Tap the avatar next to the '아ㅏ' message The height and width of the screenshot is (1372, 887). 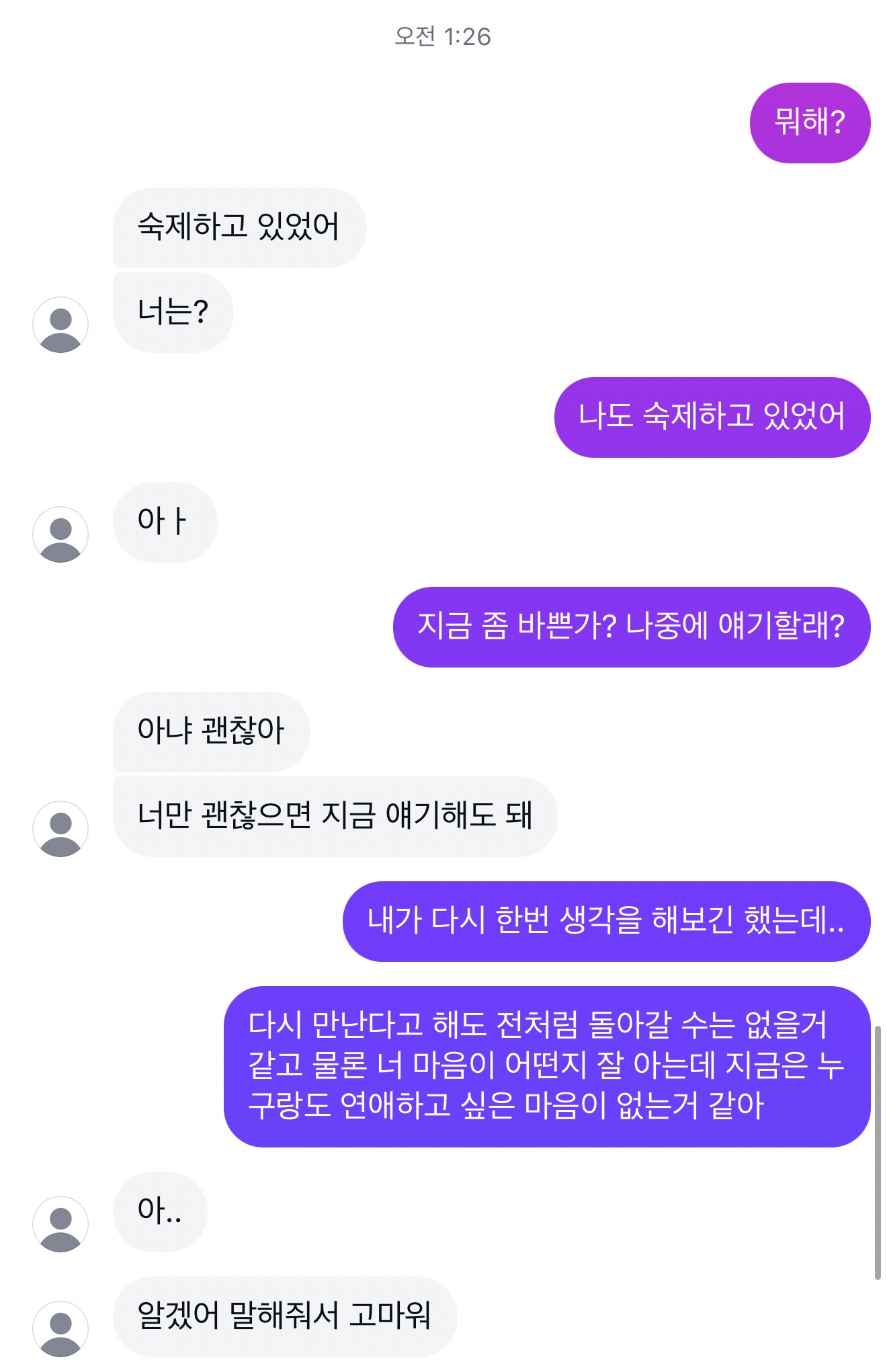60,534
